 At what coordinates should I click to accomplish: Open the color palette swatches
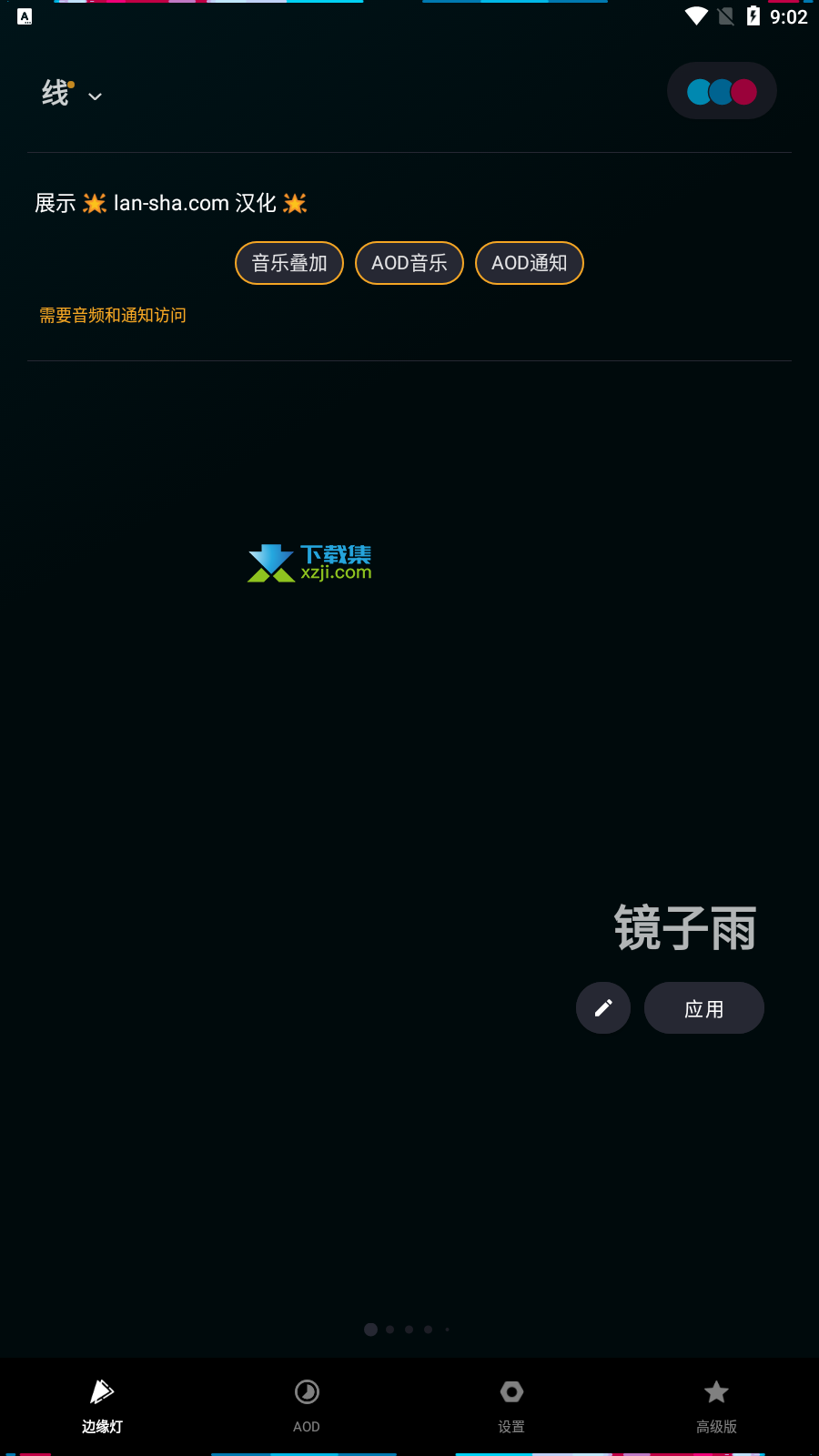722,91
